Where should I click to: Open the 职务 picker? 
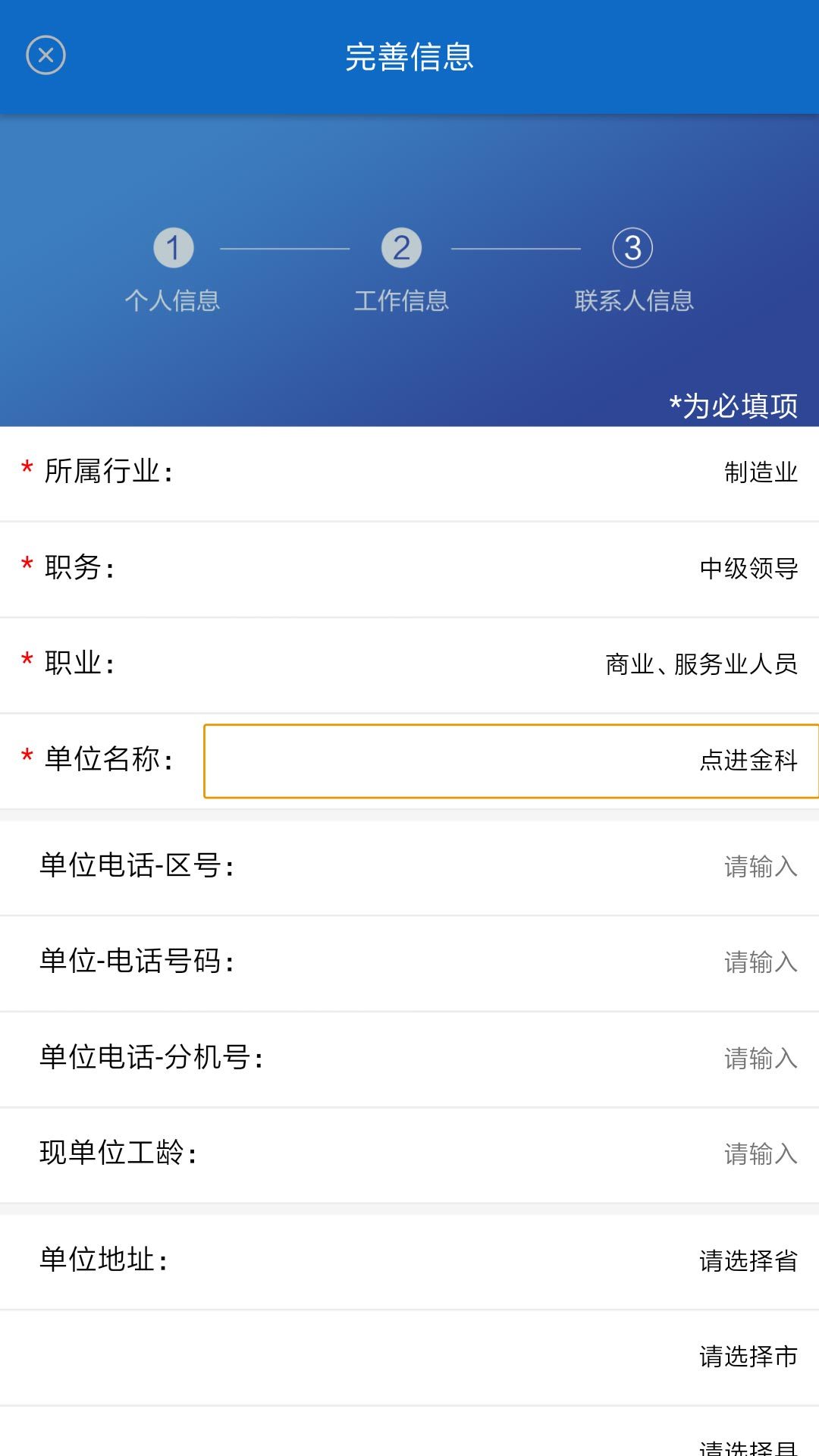pos(409,569)
